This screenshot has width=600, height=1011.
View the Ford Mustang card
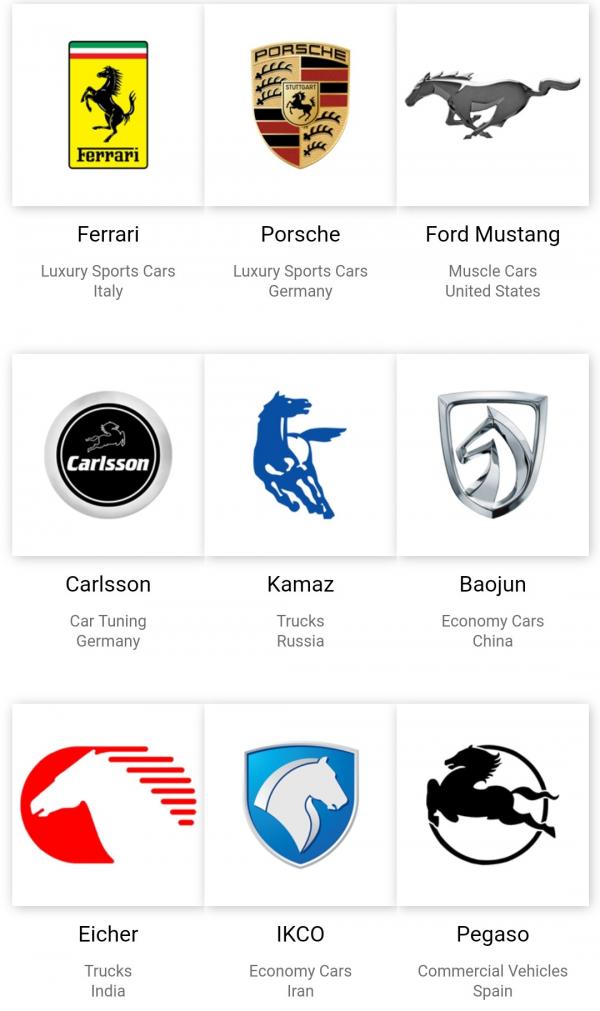click(492, 105)
